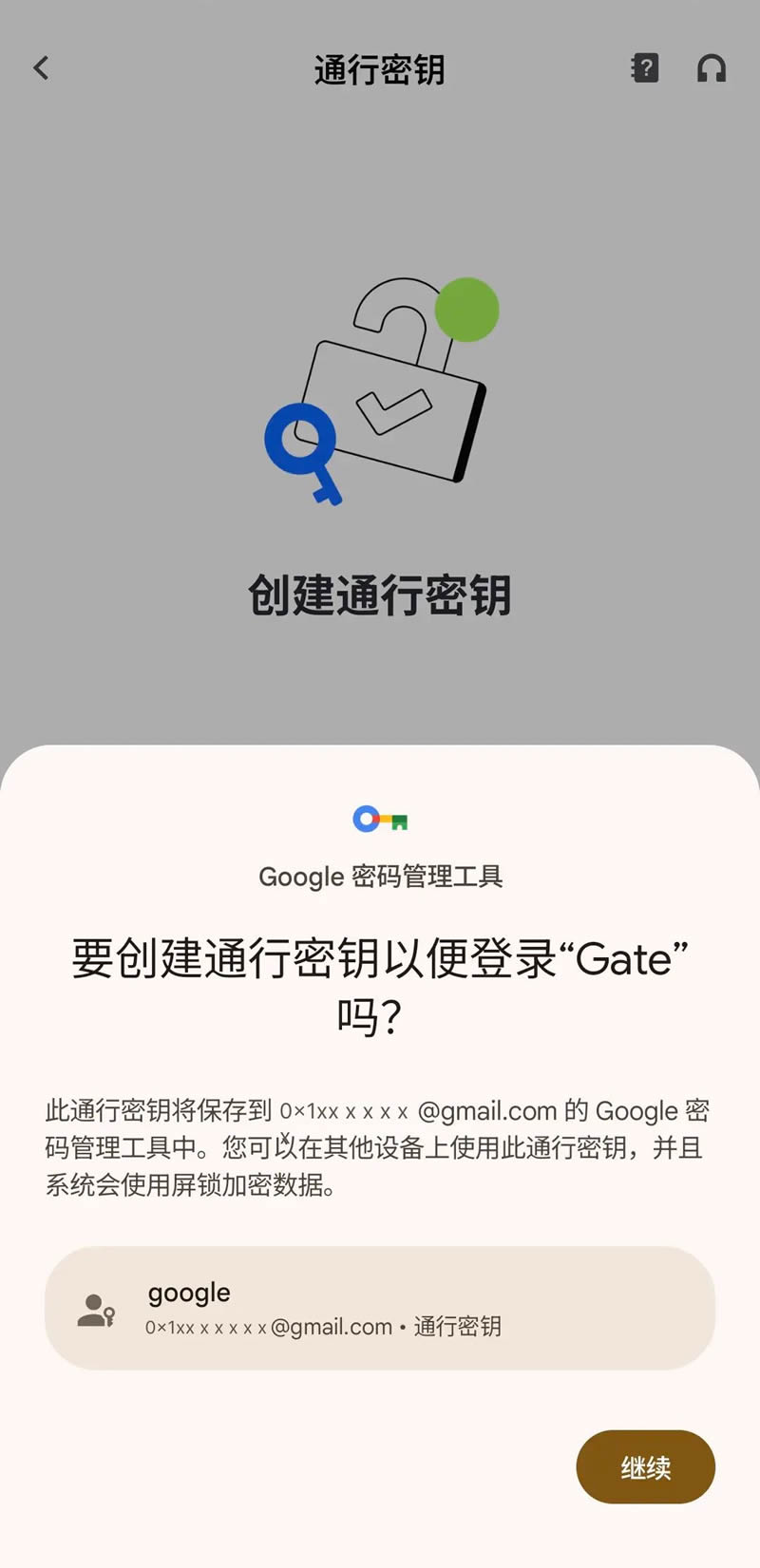Tap the headset customer support icon

point(712,67)
